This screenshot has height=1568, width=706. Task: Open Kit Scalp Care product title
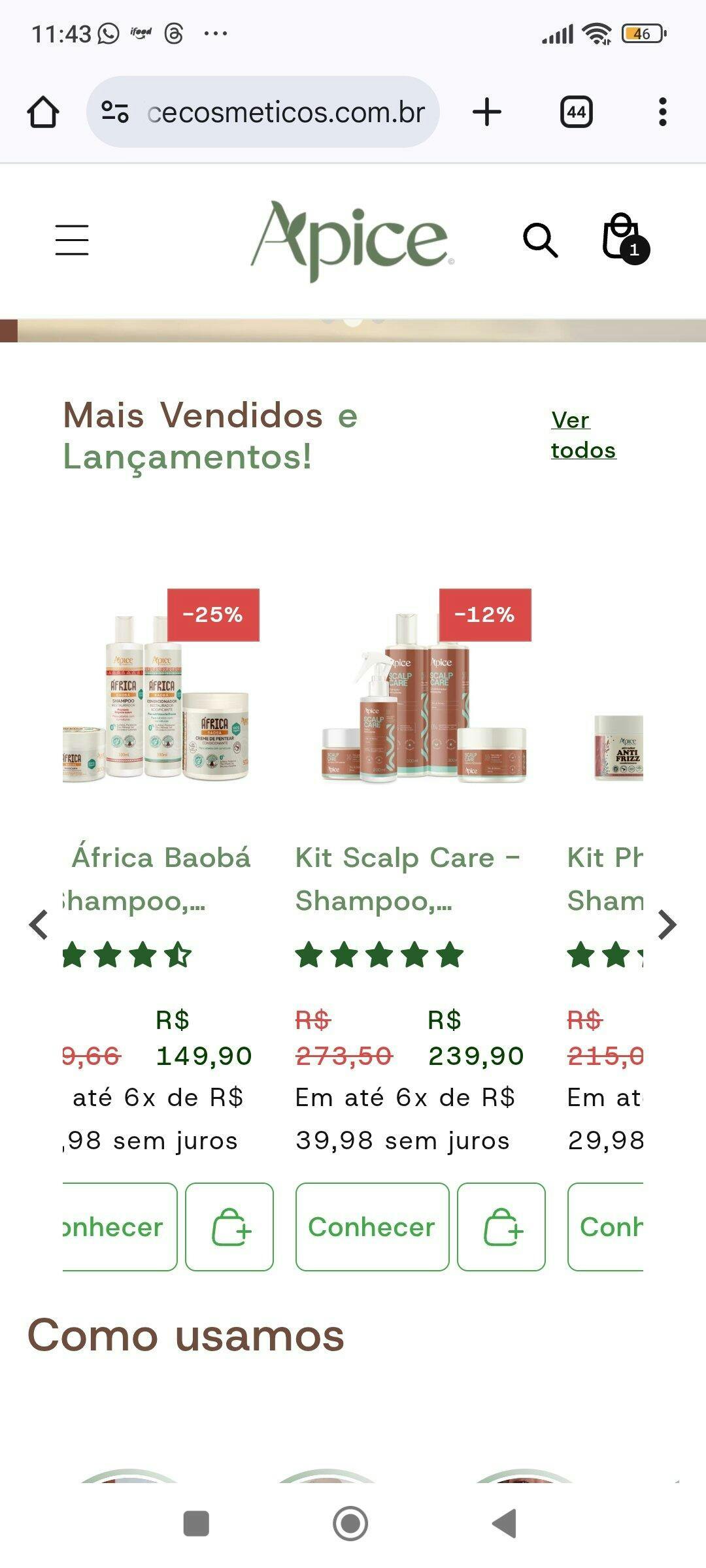pyautogui.click(x=408, y=879)
